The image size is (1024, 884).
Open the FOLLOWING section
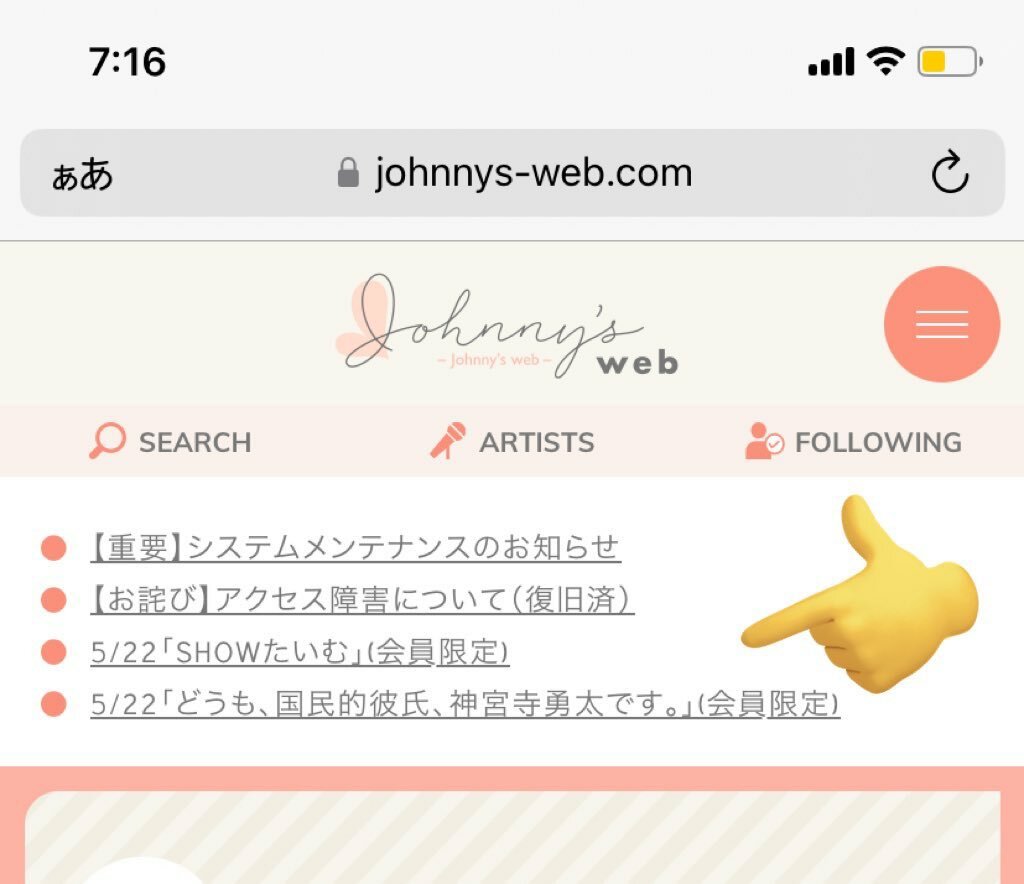[x=853, y=442]
